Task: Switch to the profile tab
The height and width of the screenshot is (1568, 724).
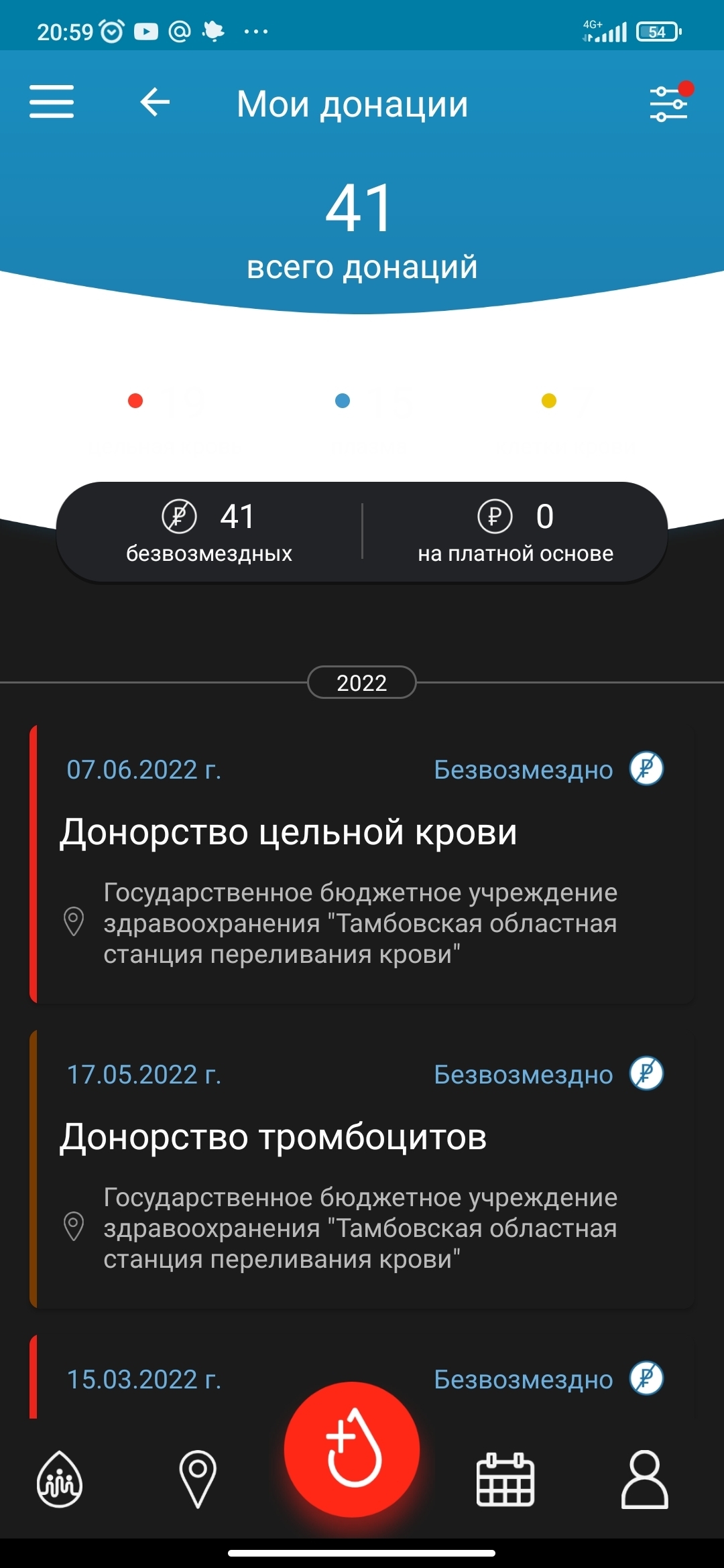Action: [645, 1480]
